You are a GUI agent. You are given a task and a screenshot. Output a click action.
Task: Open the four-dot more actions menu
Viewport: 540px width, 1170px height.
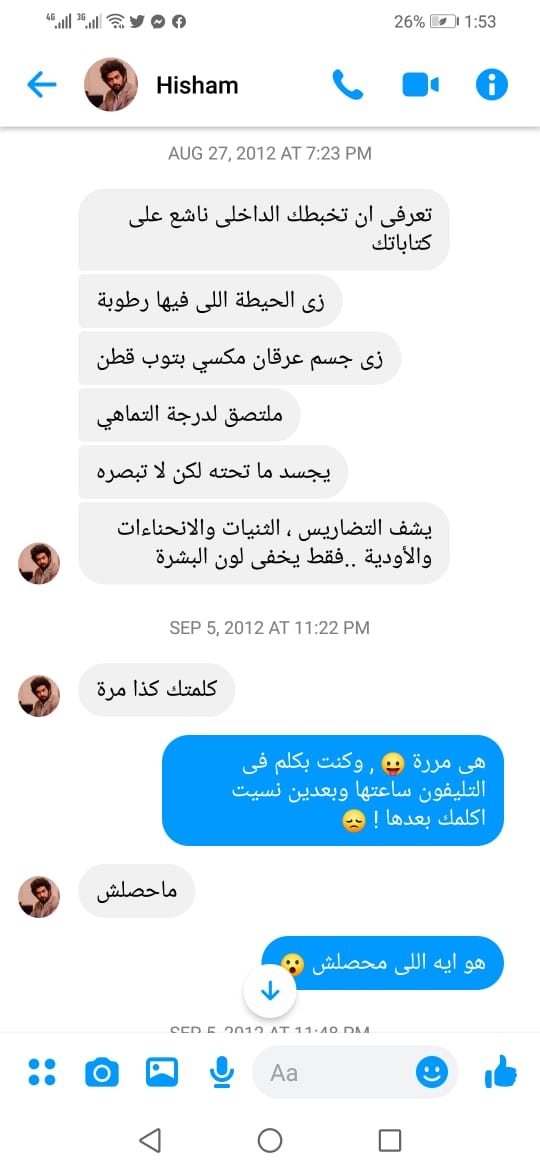pyautogui.click(x=42, y=1072)
